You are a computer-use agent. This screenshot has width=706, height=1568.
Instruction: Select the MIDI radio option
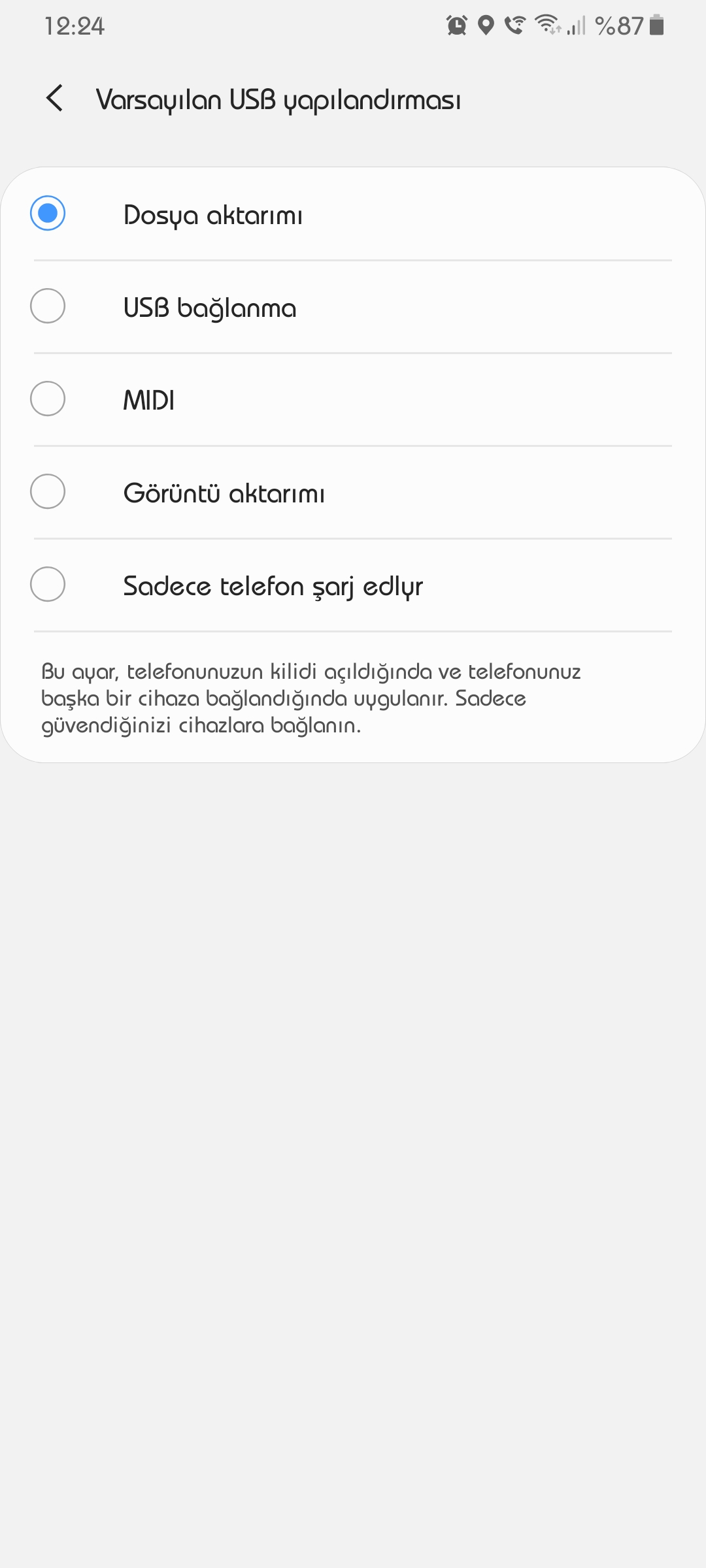point(353,400)
